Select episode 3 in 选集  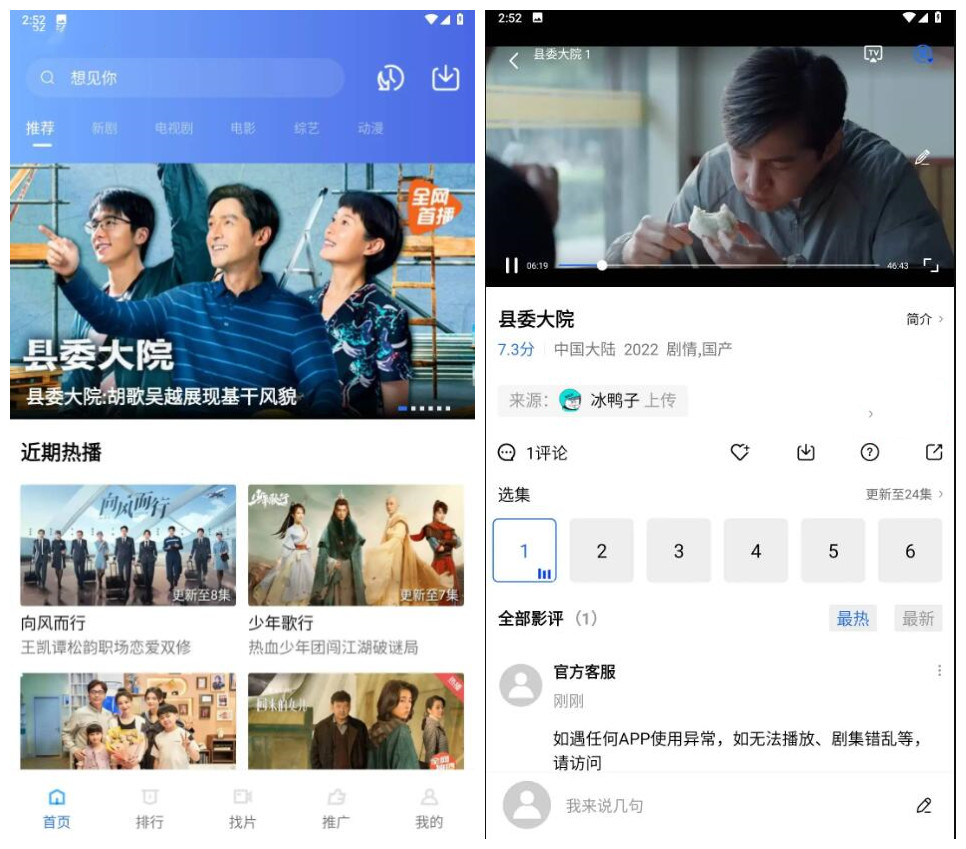click(x=678, y=551)
